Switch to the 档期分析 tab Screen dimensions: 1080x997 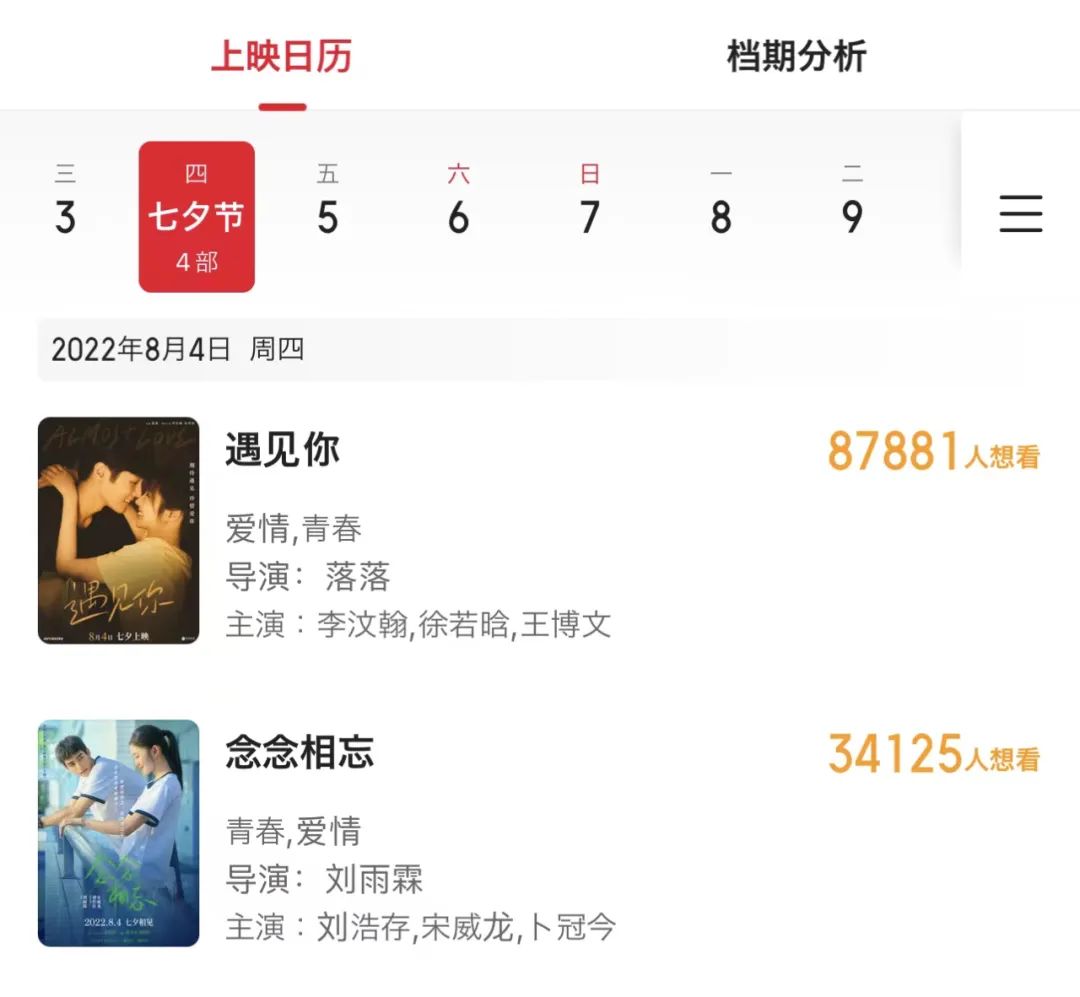click(796, 57)
